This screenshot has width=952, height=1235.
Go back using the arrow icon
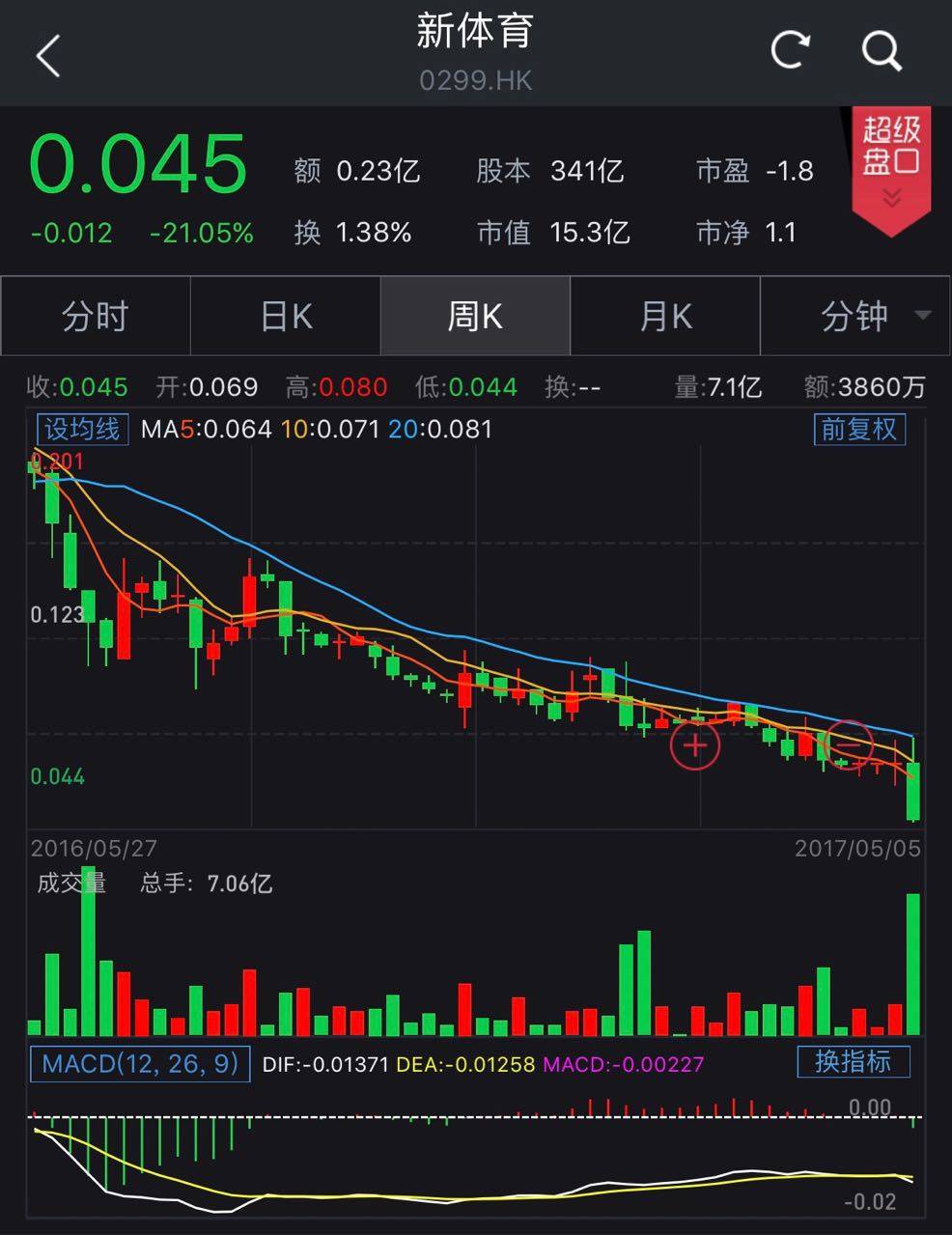coord(48,55)
